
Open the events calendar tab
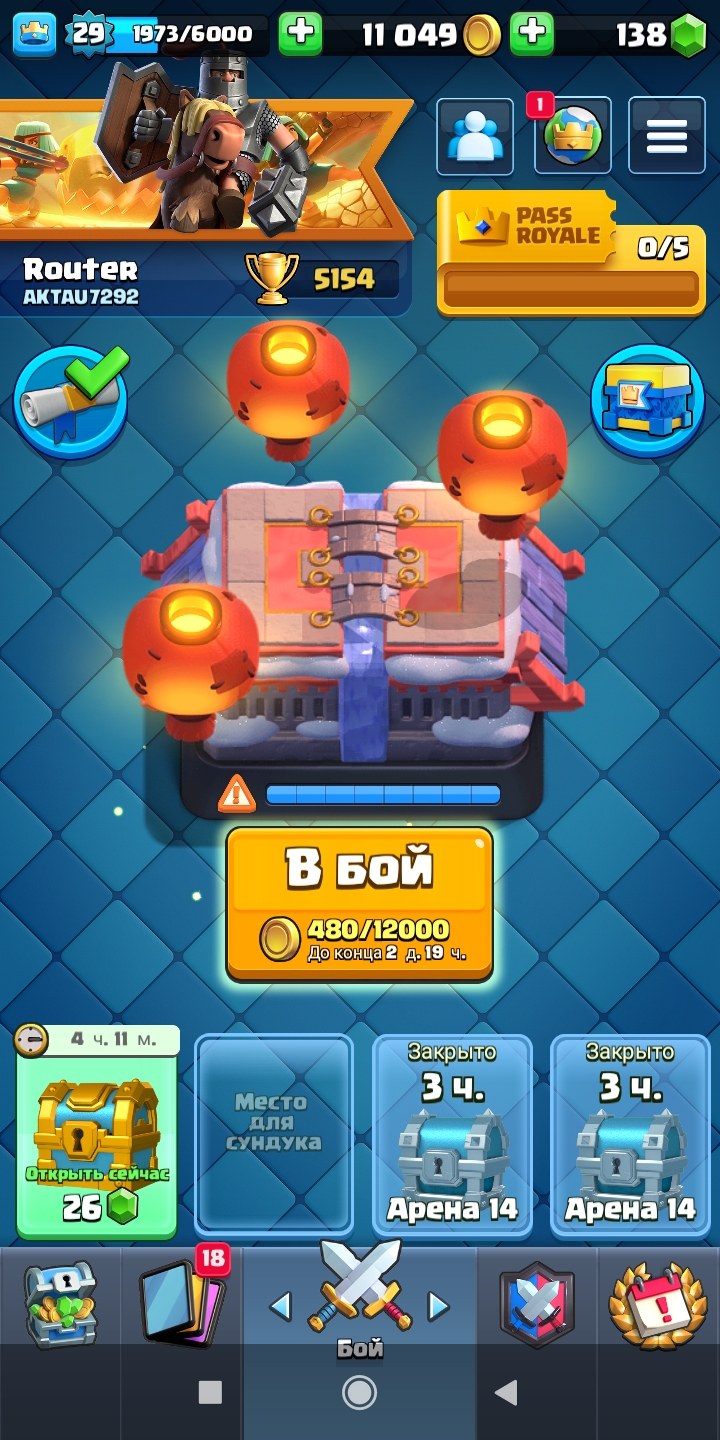659,1302
